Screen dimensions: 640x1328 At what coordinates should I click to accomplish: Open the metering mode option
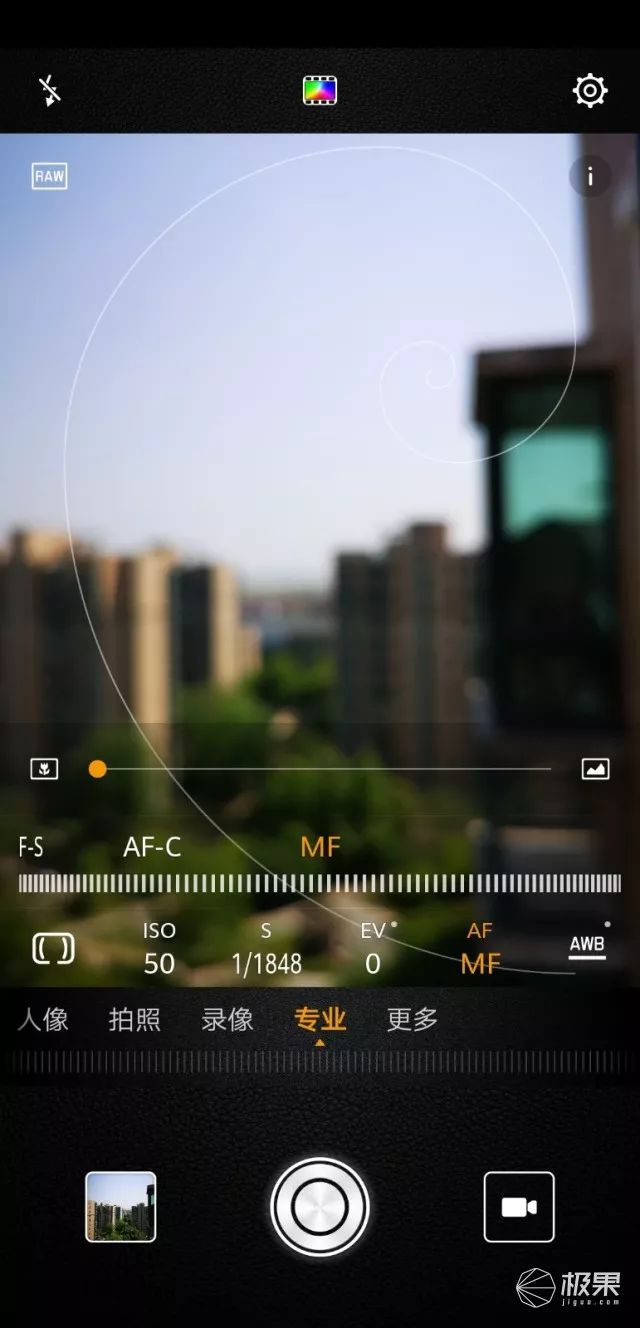coord(53,949)
